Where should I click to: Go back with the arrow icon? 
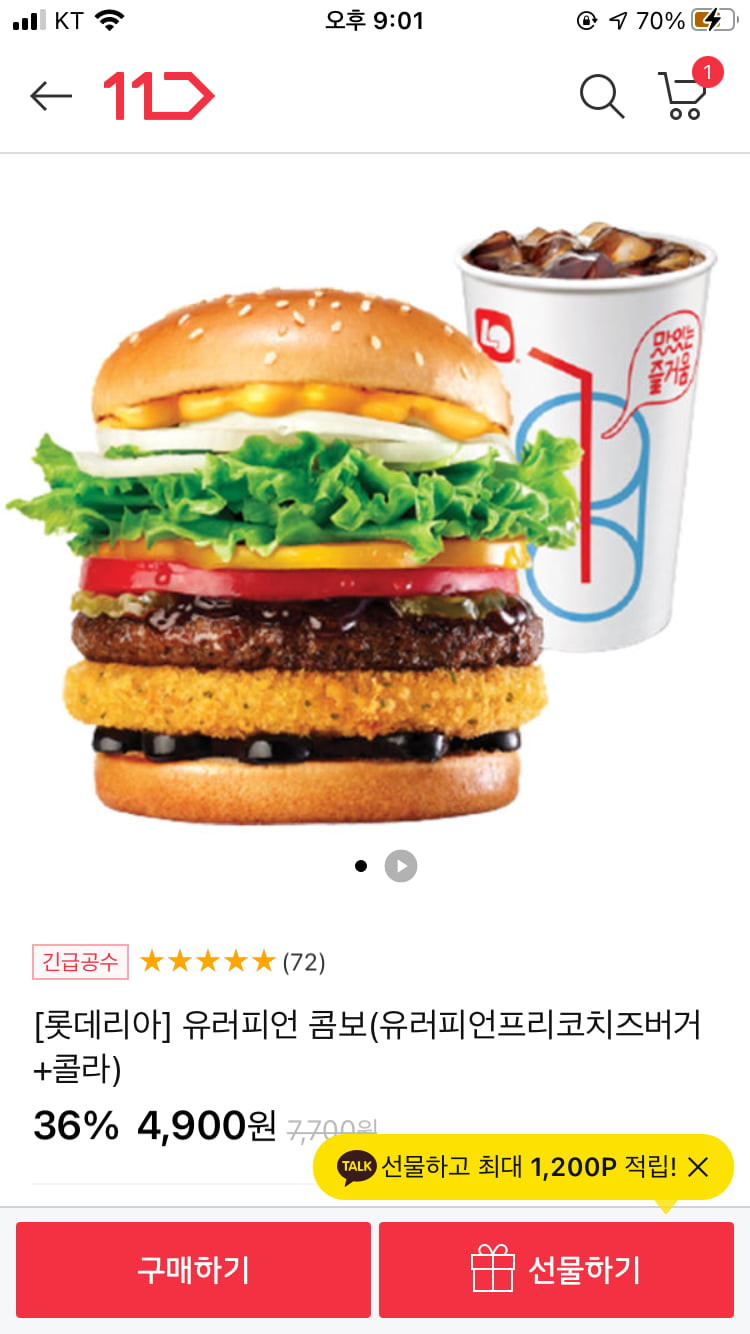coord(51,96)
